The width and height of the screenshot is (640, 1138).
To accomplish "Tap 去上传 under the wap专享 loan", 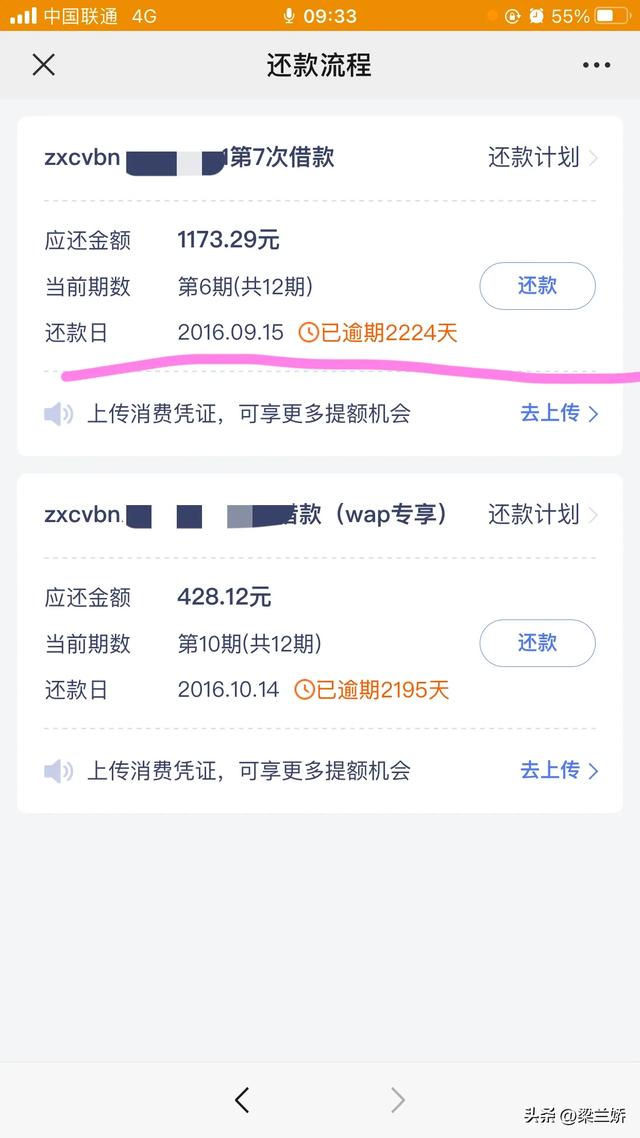I will pyautogui.click(x=558, y=770).
